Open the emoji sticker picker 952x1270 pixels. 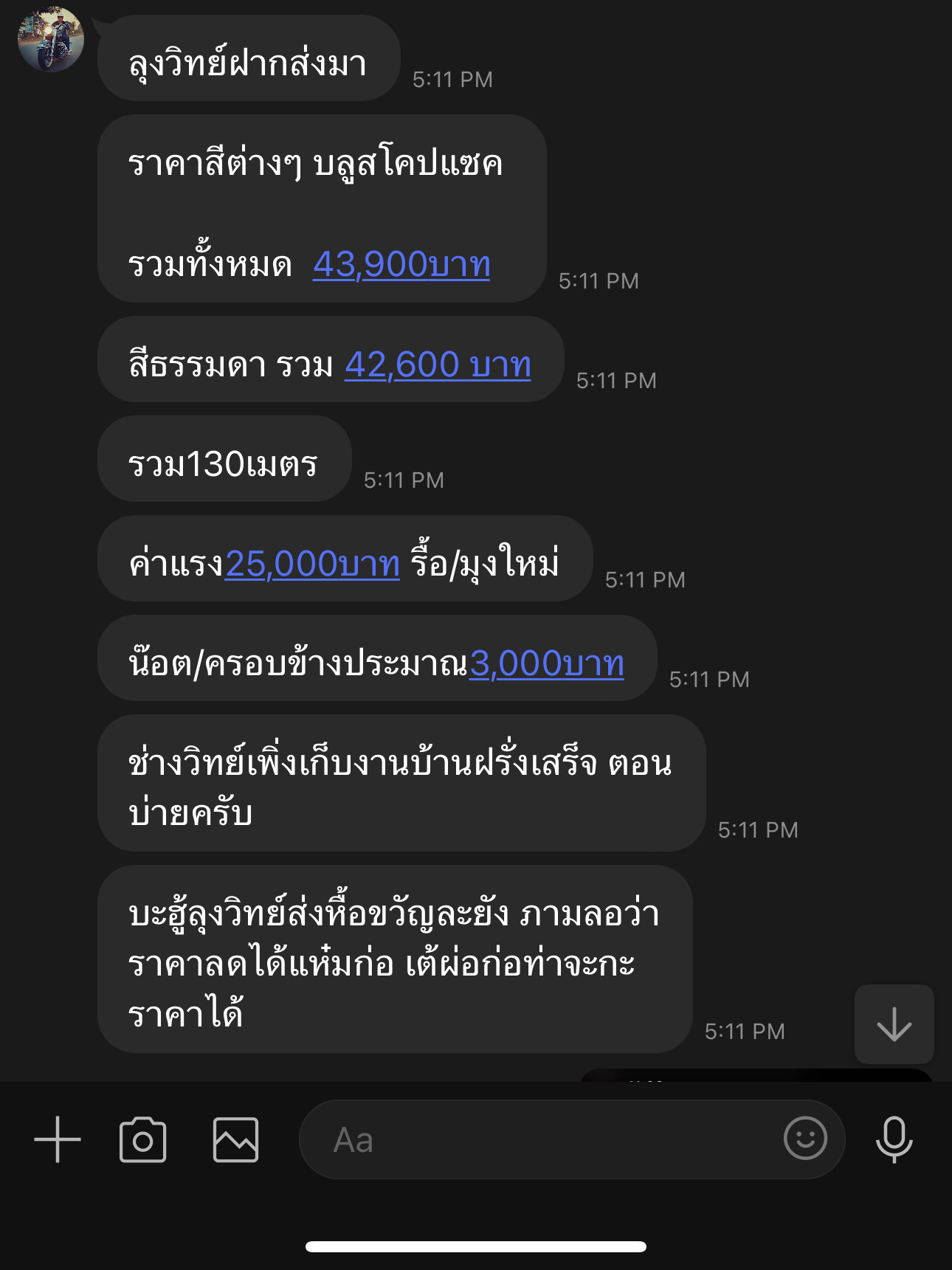click(x=804, y=1139)
